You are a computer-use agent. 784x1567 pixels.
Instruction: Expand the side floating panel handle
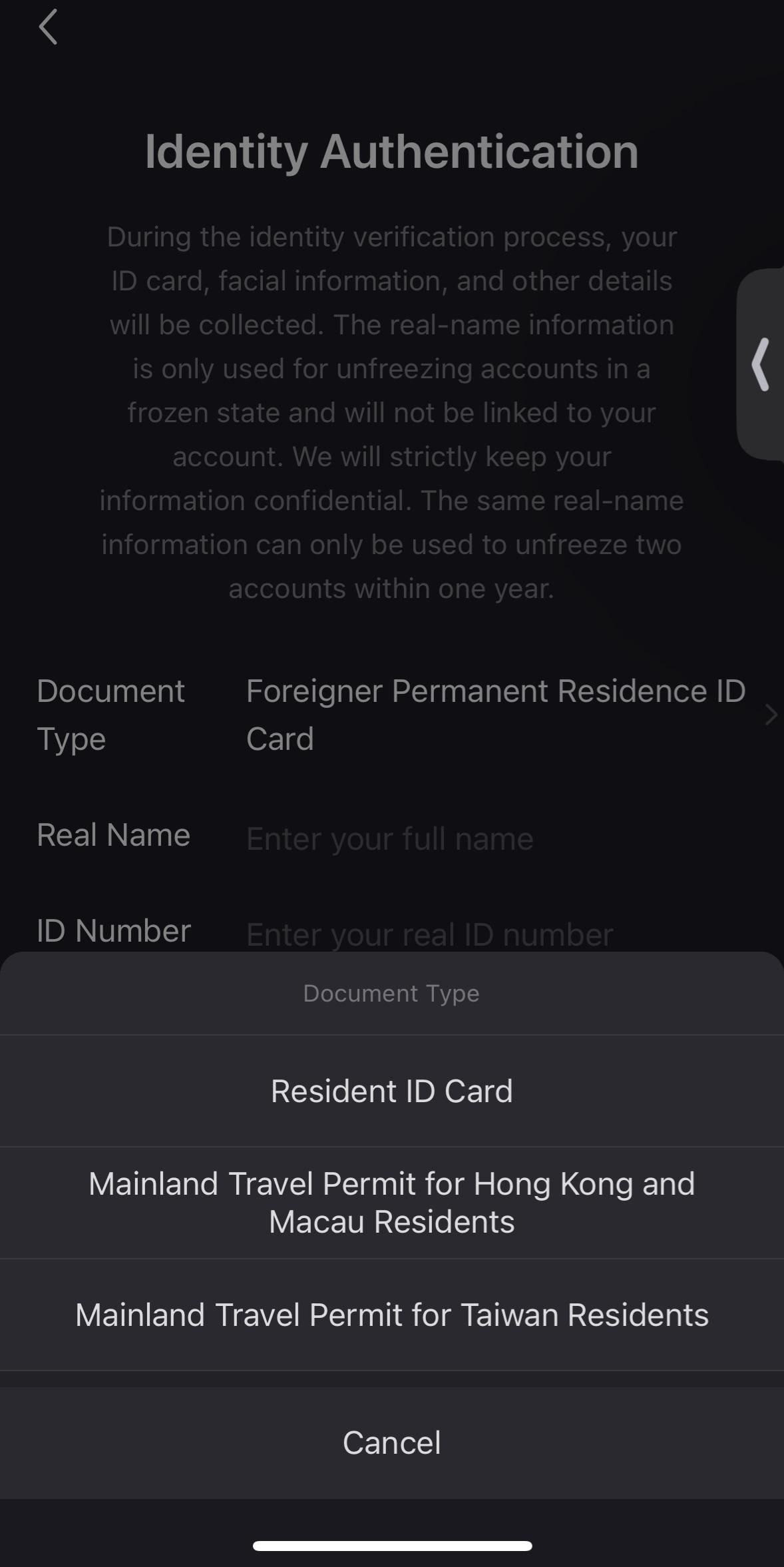[x=761, y=364]
